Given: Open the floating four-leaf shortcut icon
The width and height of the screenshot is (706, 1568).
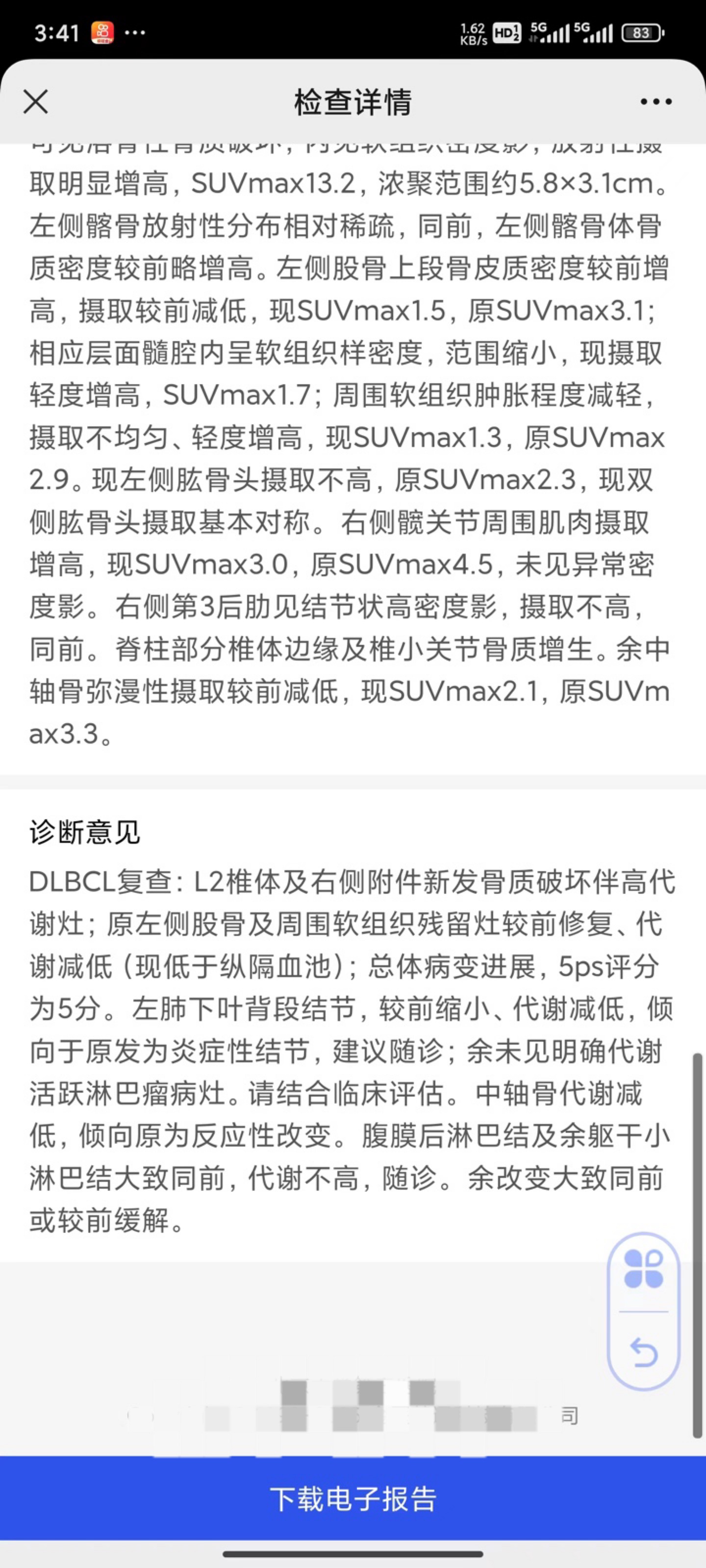Looking at the screenshot, I should (x=643, y=1269).
